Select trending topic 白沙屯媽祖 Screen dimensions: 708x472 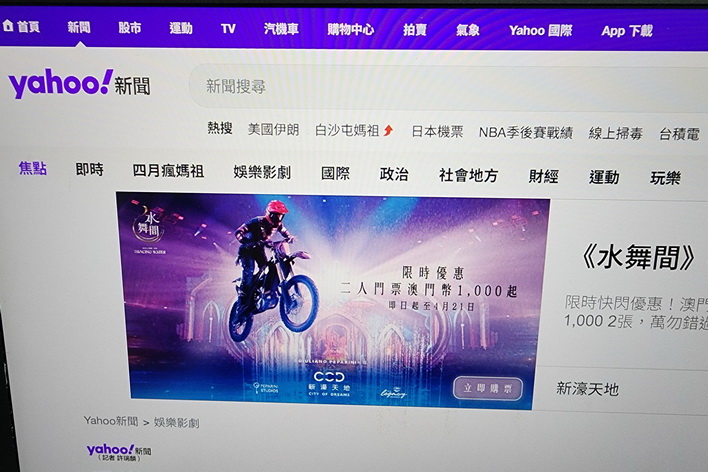(347, 131)
